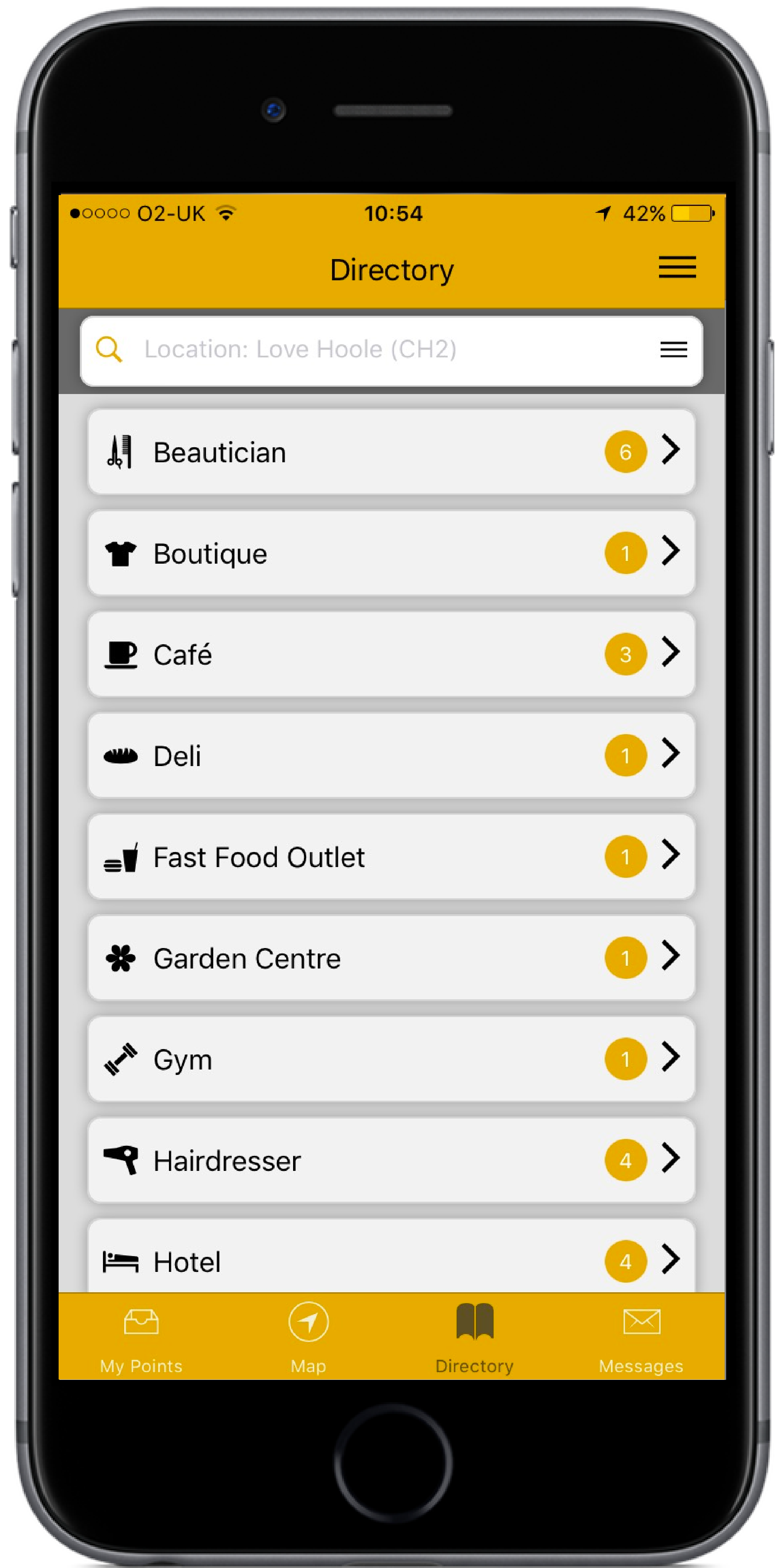The width and height of the screenshot is (784, 1568).
Task: Browse the Fast Food Outlet listings
Action: [x=391, y=856]
